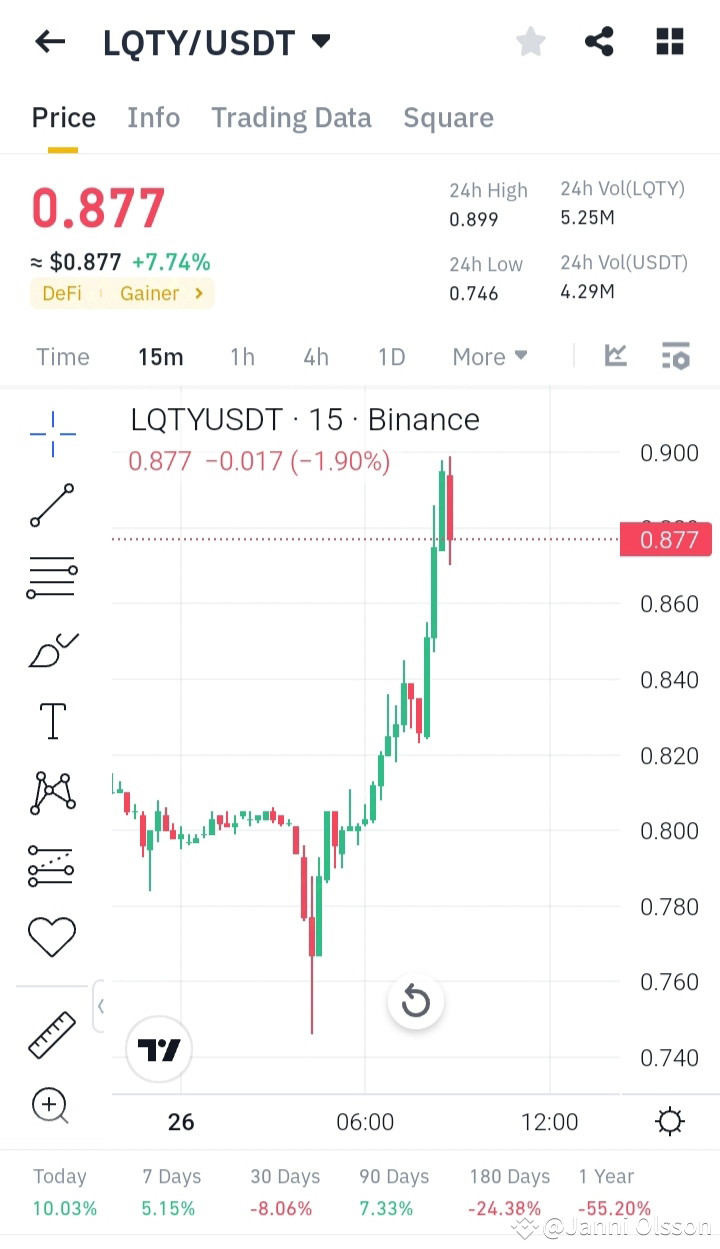Open the indicators panel icon

[x=675, y=355]
